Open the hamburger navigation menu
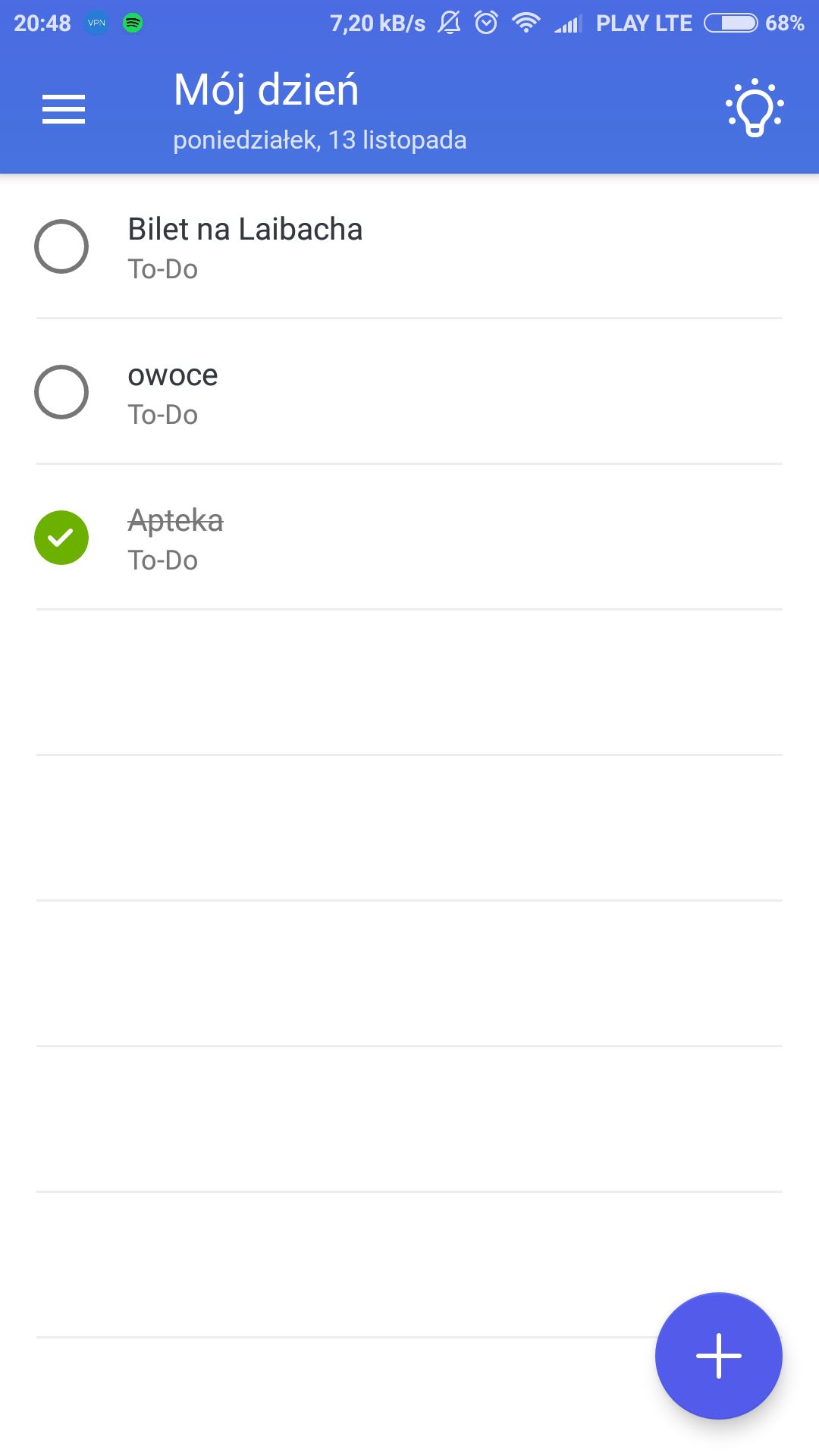819x1456 pixels. (x=64, y=109)
